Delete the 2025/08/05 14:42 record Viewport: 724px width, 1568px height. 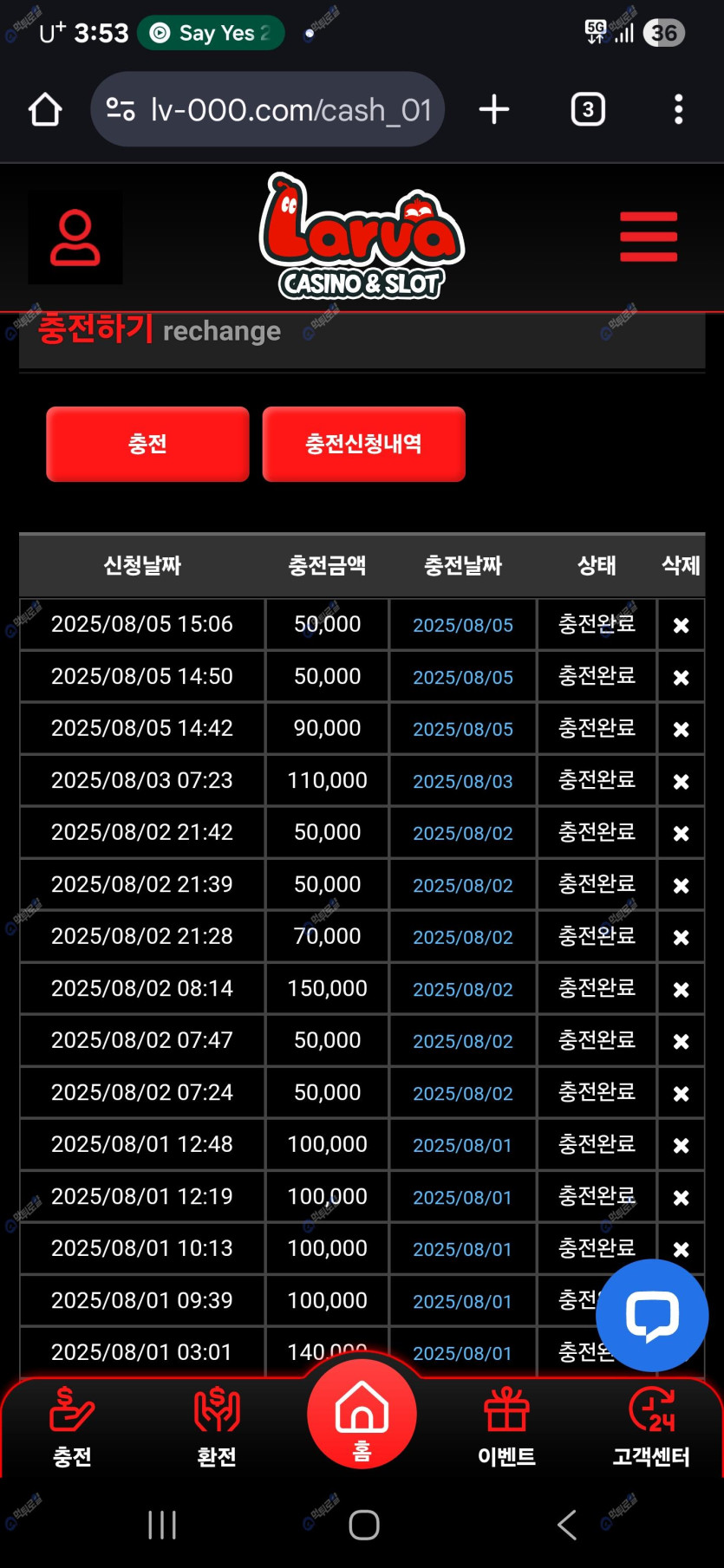tap(681, 729)
